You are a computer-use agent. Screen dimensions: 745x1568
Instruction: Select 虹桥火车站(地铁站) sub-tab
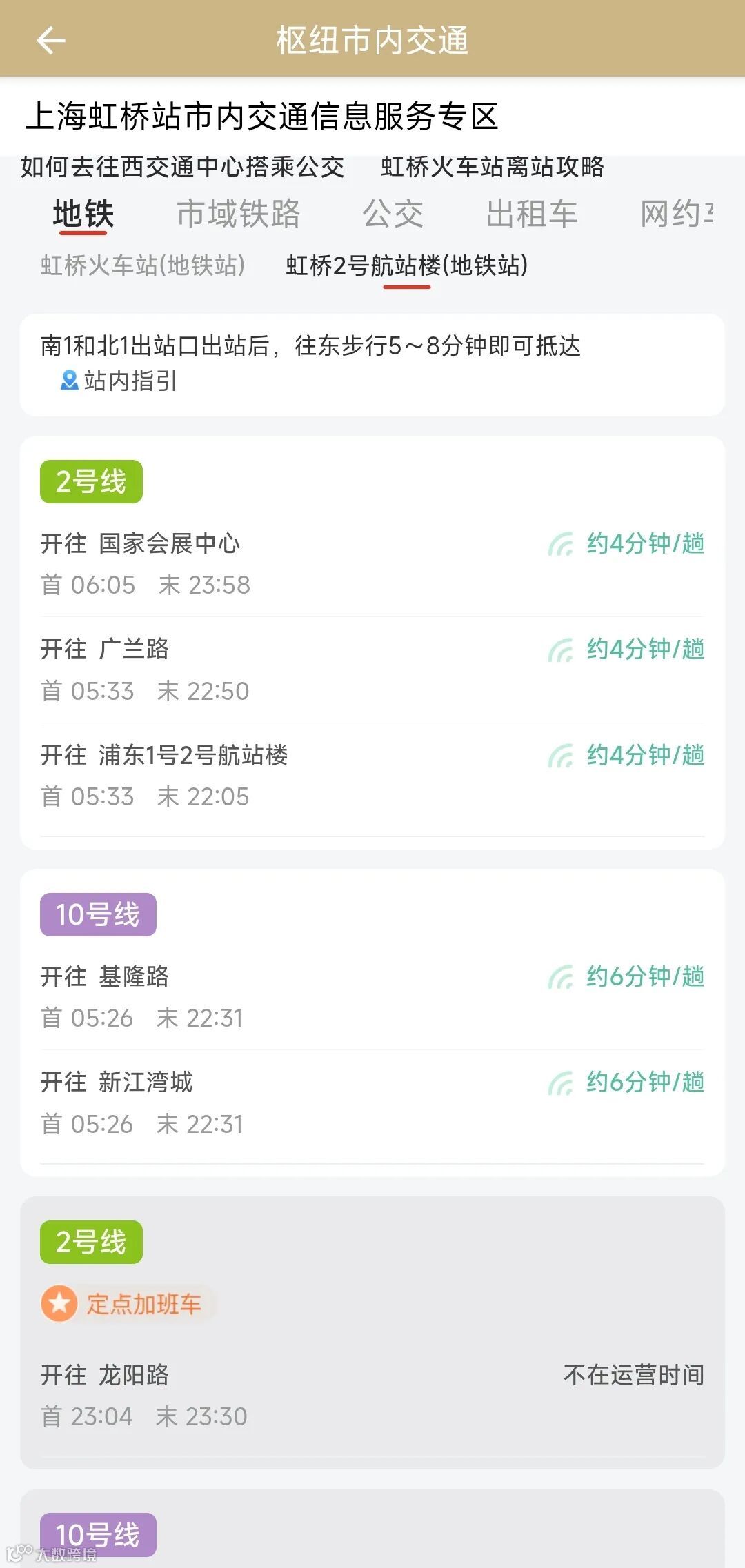coord(143,265)
